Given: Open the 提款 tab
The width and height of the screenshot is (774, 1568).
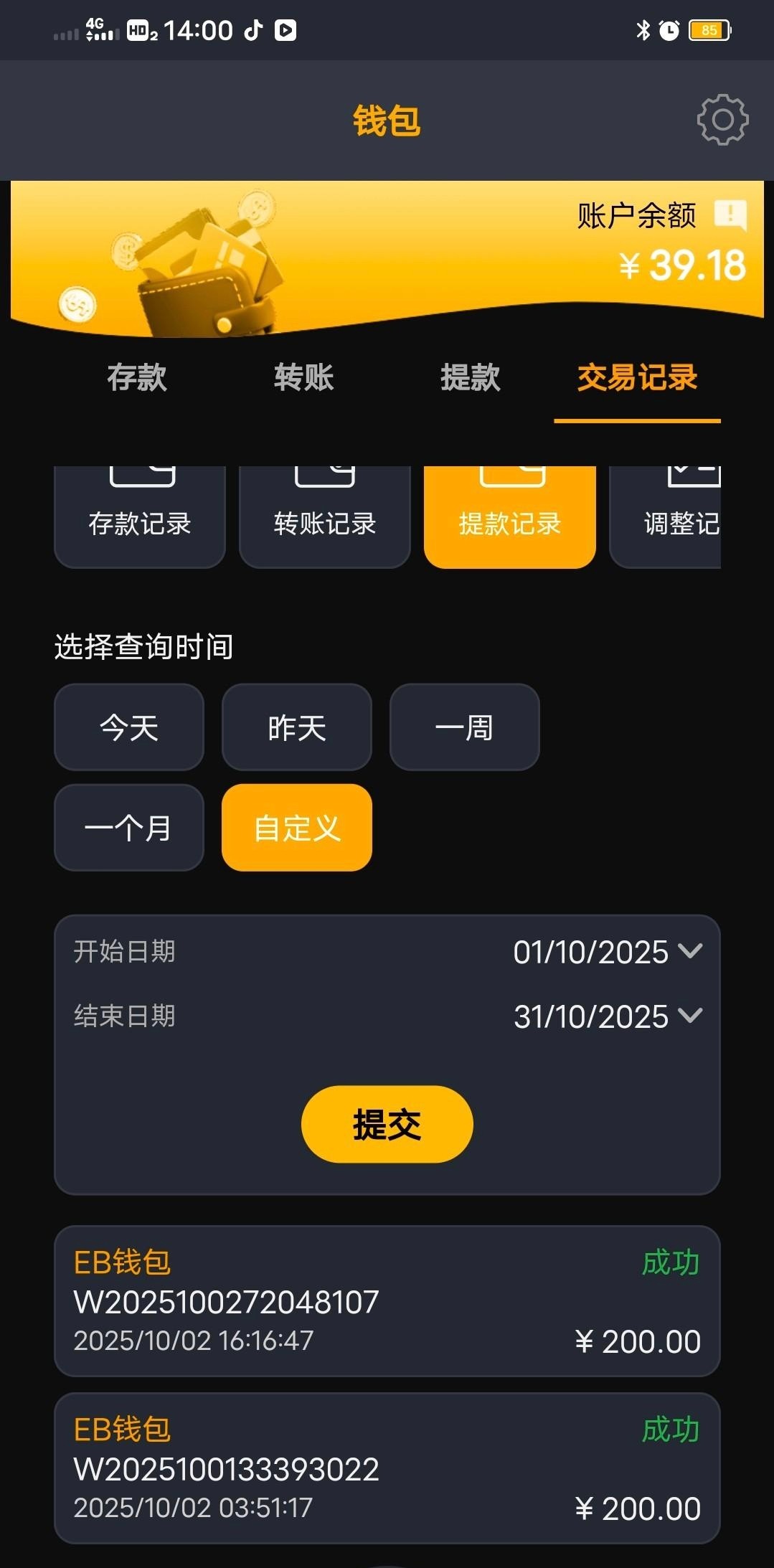Looking at the screenshot, I should click(471, 377).
